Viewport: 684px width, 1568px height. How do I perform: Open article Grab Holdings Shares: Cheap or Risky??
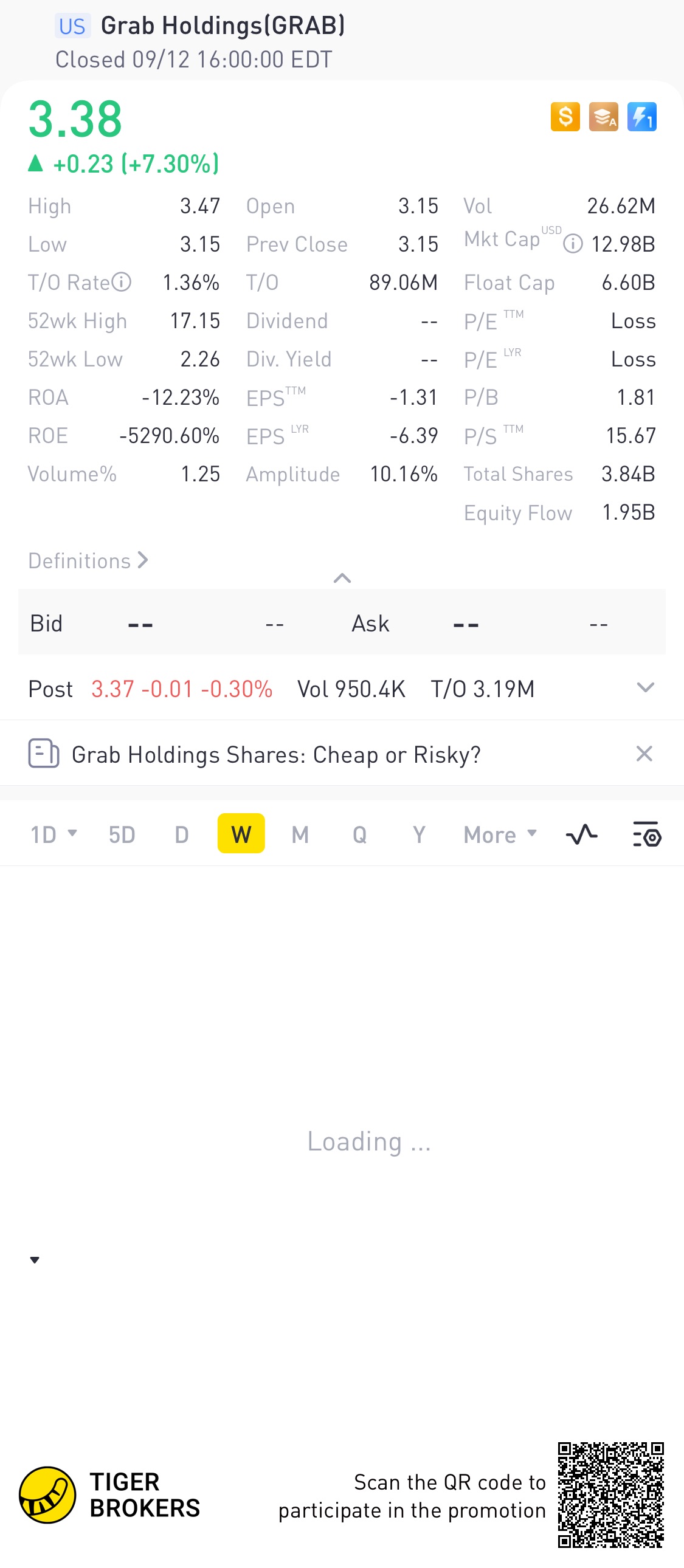tap(276, 755)
